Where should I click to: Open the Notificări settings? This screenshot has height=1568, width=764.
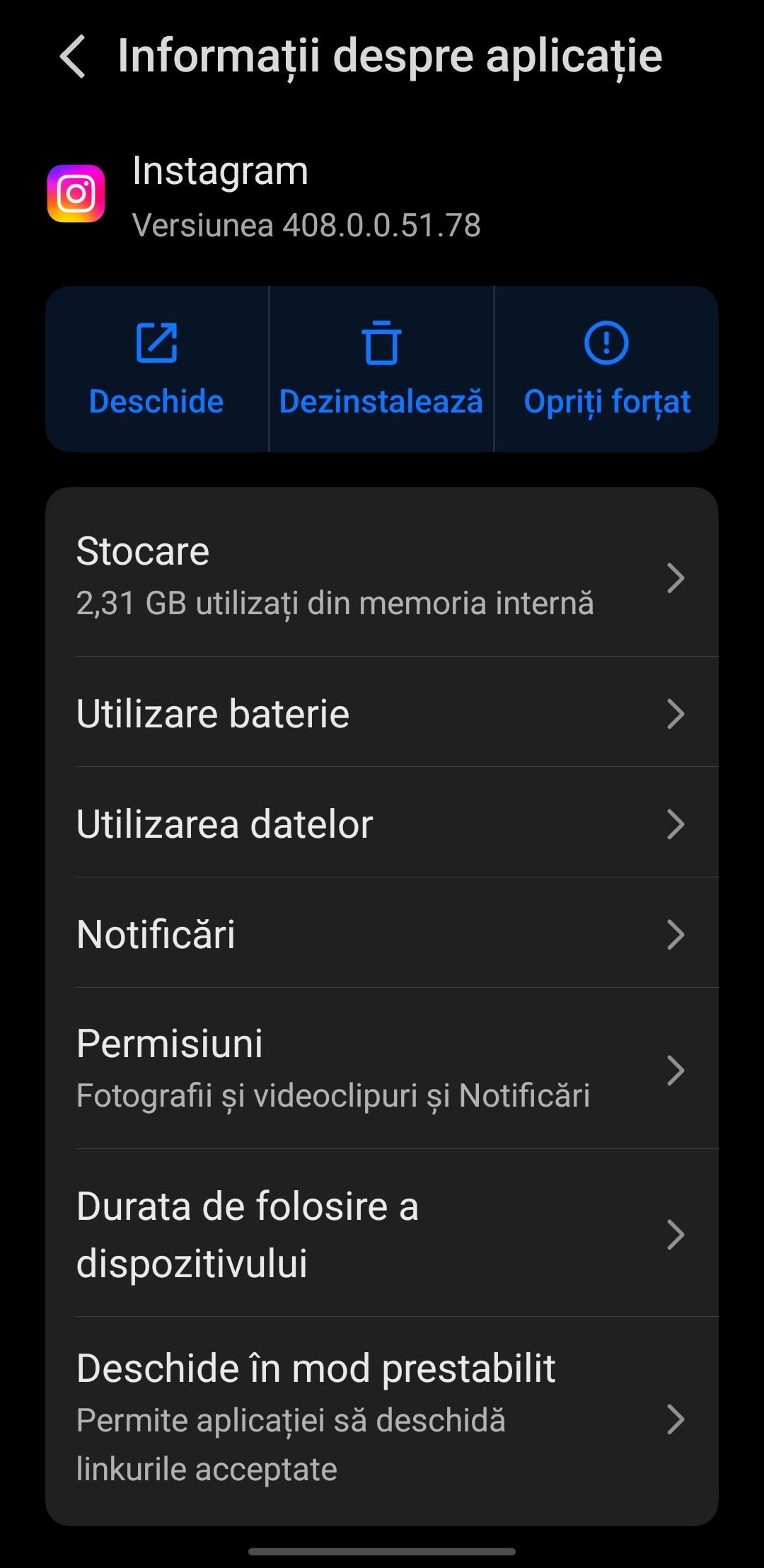[x=382, y=934]
